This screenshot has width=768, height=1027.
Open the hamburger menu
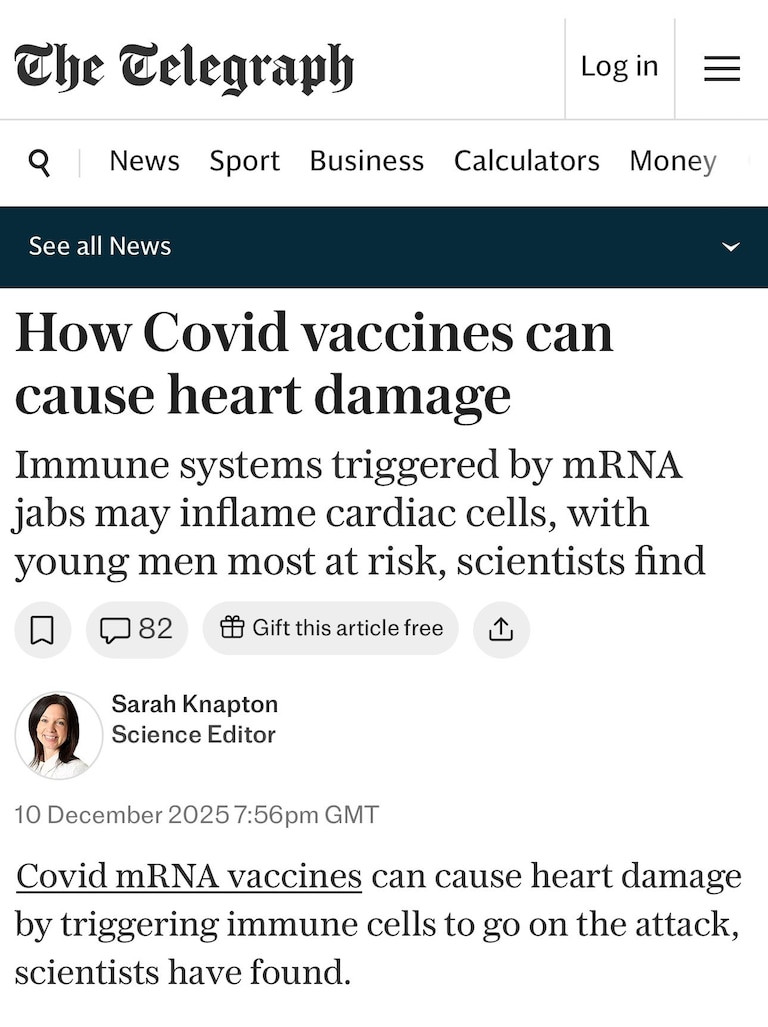pyautogui.click(x=721, y=68)
